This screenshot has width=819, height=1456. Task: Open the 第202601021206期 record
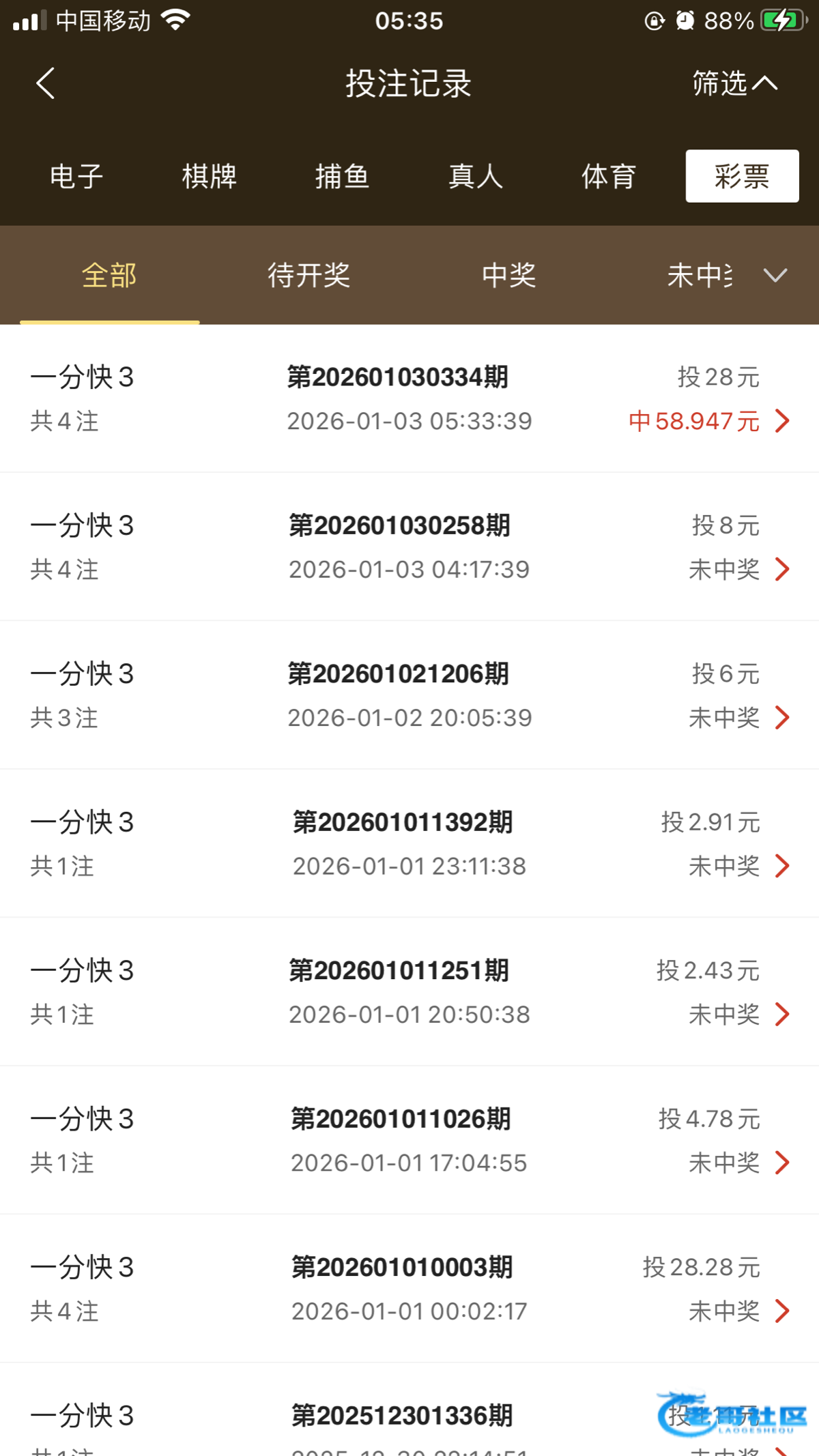[409, 695]
